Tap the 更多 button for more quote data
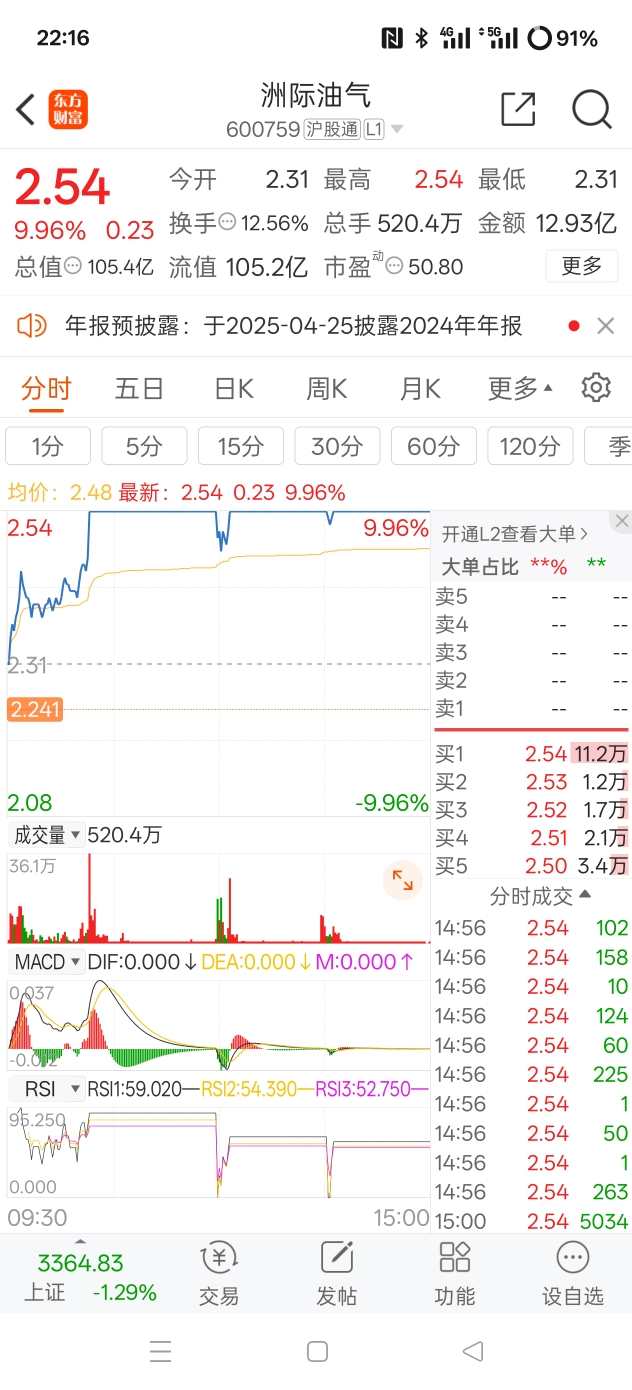Viewport: 632px width, 1390px height. [582, 266]
